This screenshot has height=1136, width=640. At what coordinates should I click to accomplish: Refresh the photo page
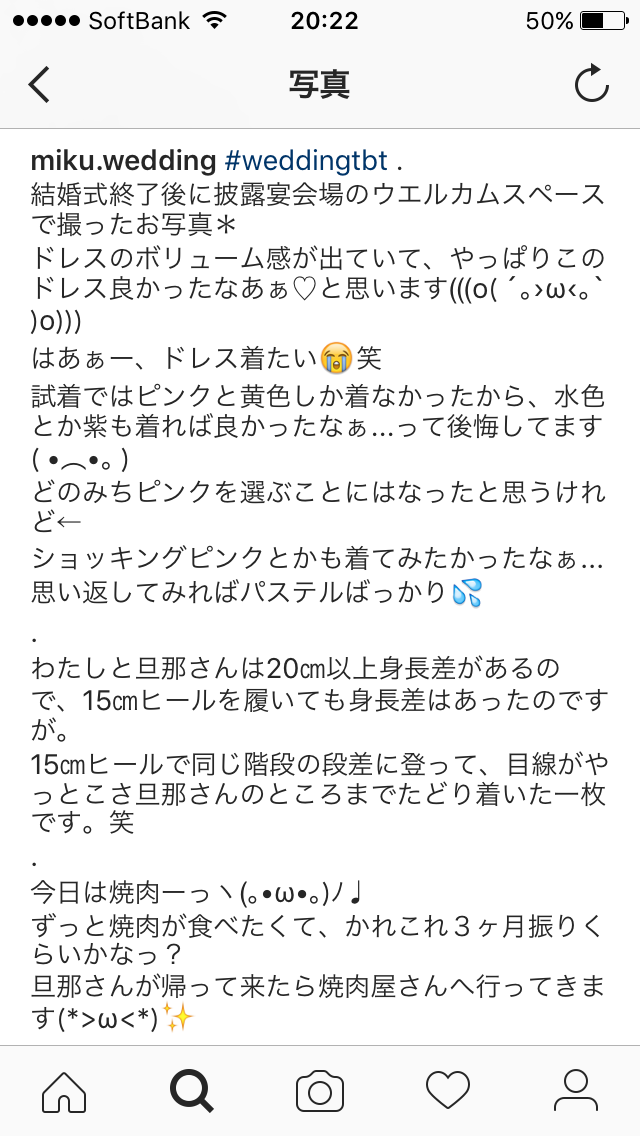point(591,84)
